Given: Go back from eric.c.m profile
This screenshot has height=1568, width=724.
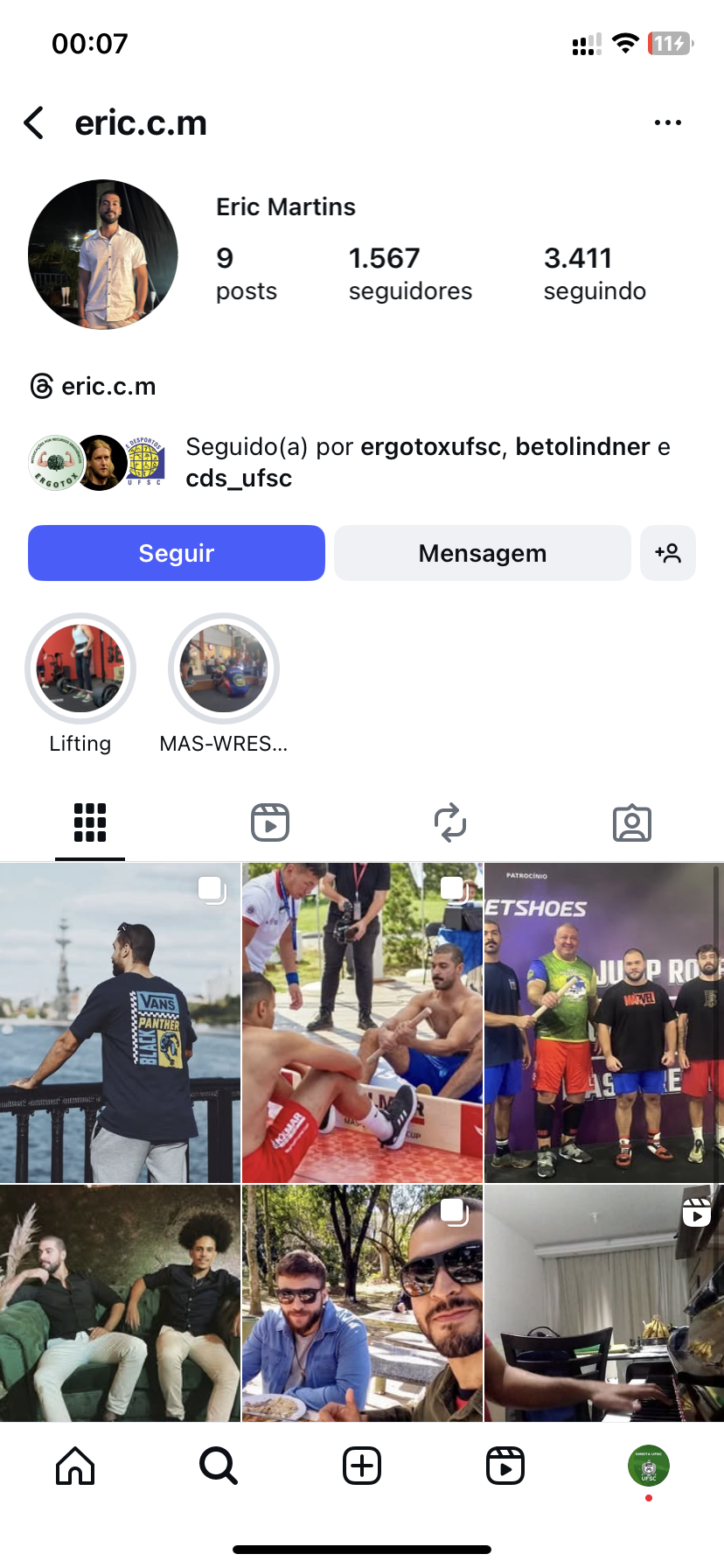Looking at the screenshot, I should (34, 123).
